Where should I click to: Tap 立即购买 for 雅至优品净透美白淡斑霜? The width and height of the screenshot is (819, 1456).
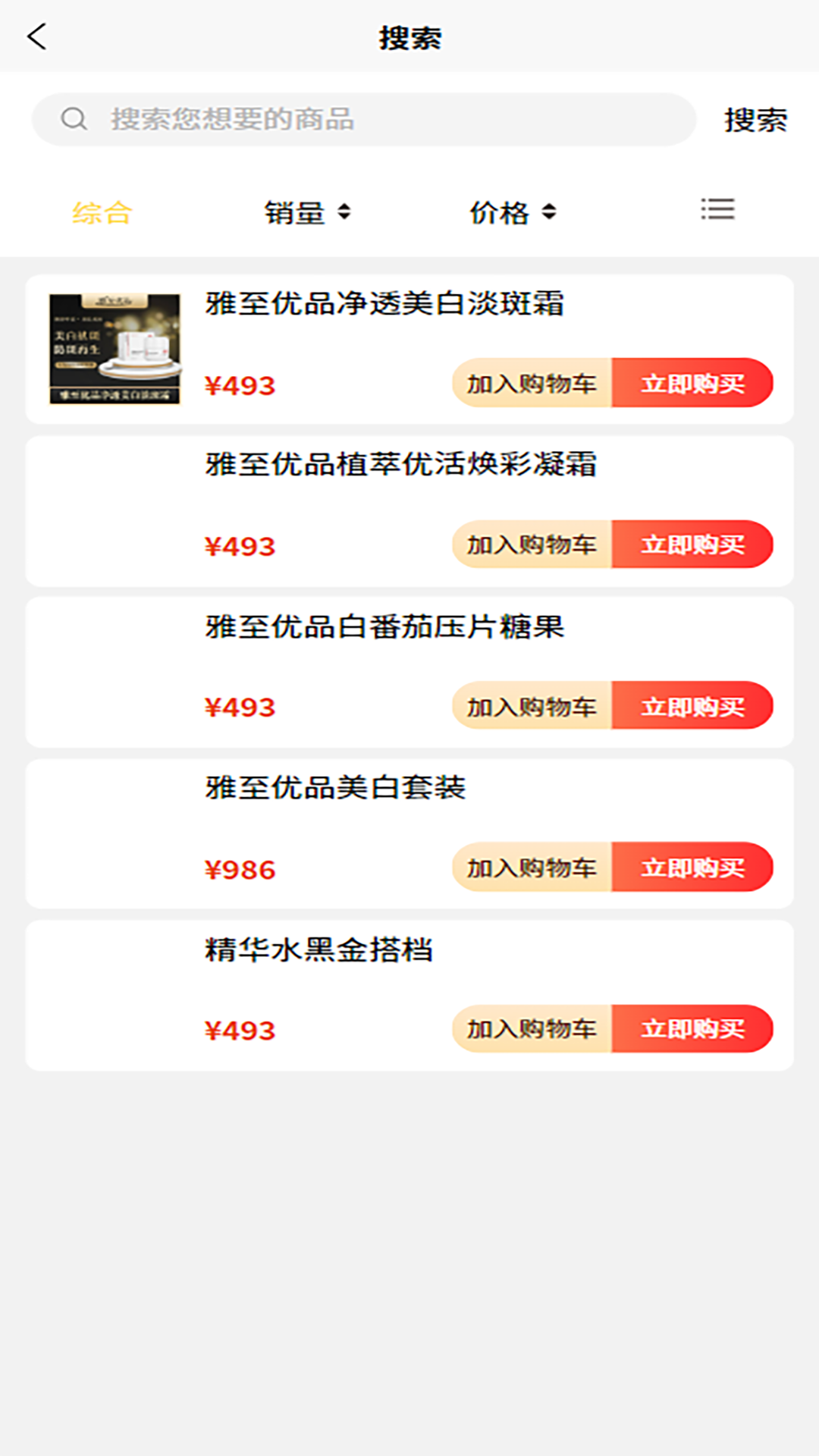[x=692, y=384]
